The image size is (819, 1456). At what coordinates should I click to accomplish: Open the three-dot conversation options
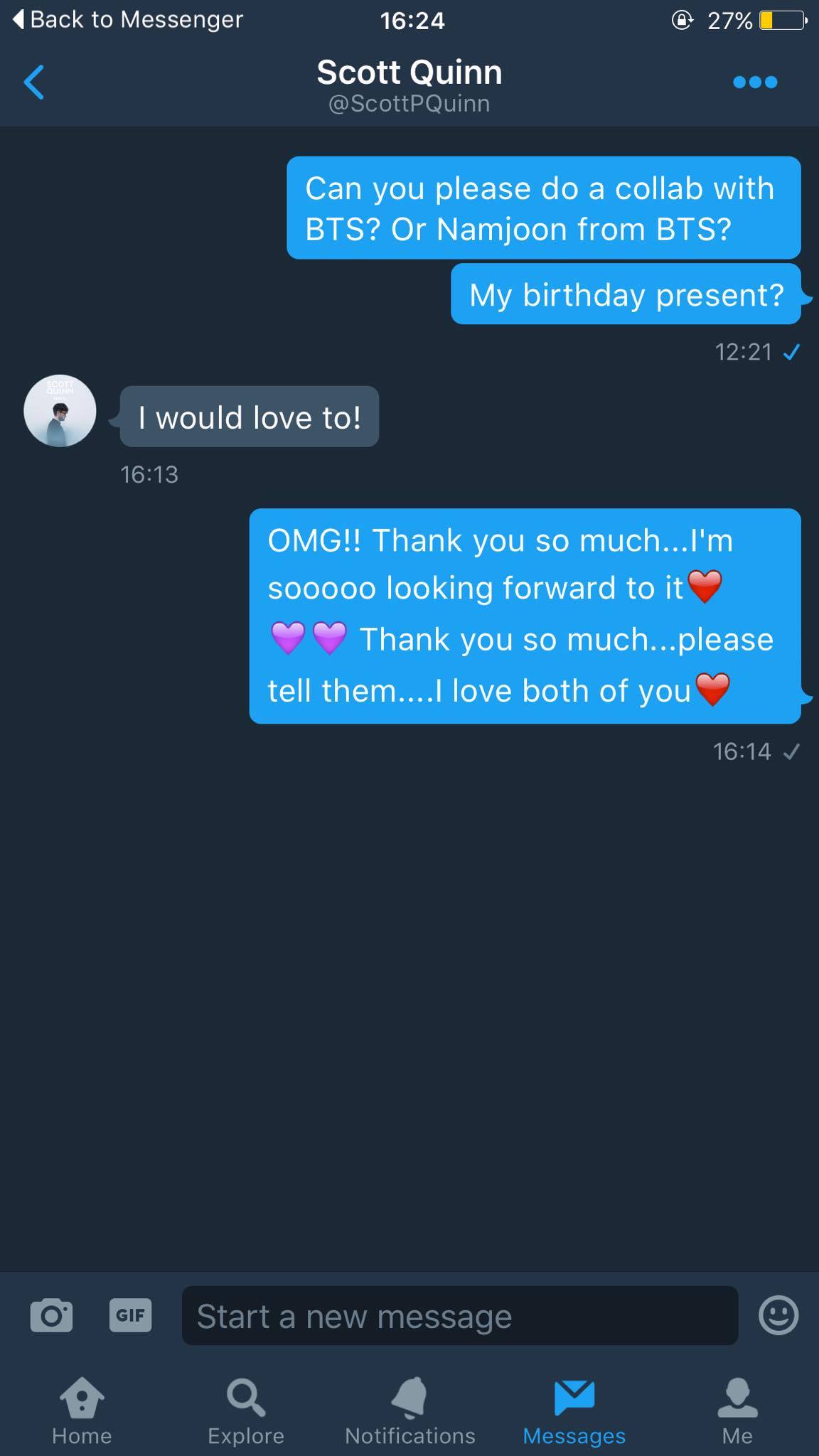coord(754,82)
